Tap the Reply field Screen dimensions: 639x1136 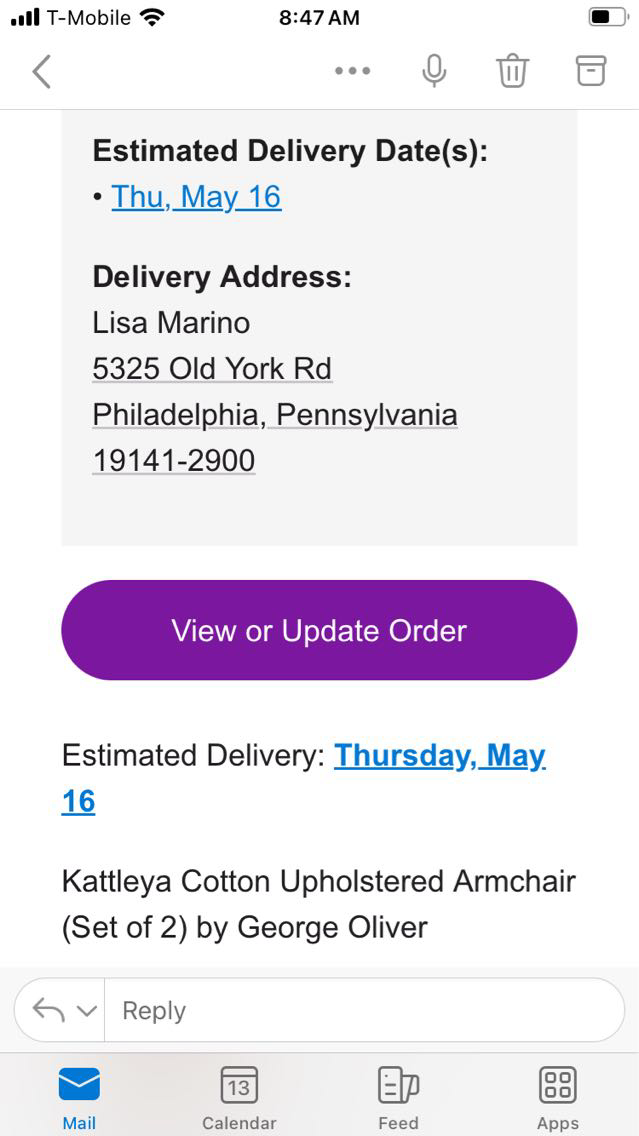pyautogui.click(x=360, y=1010)
